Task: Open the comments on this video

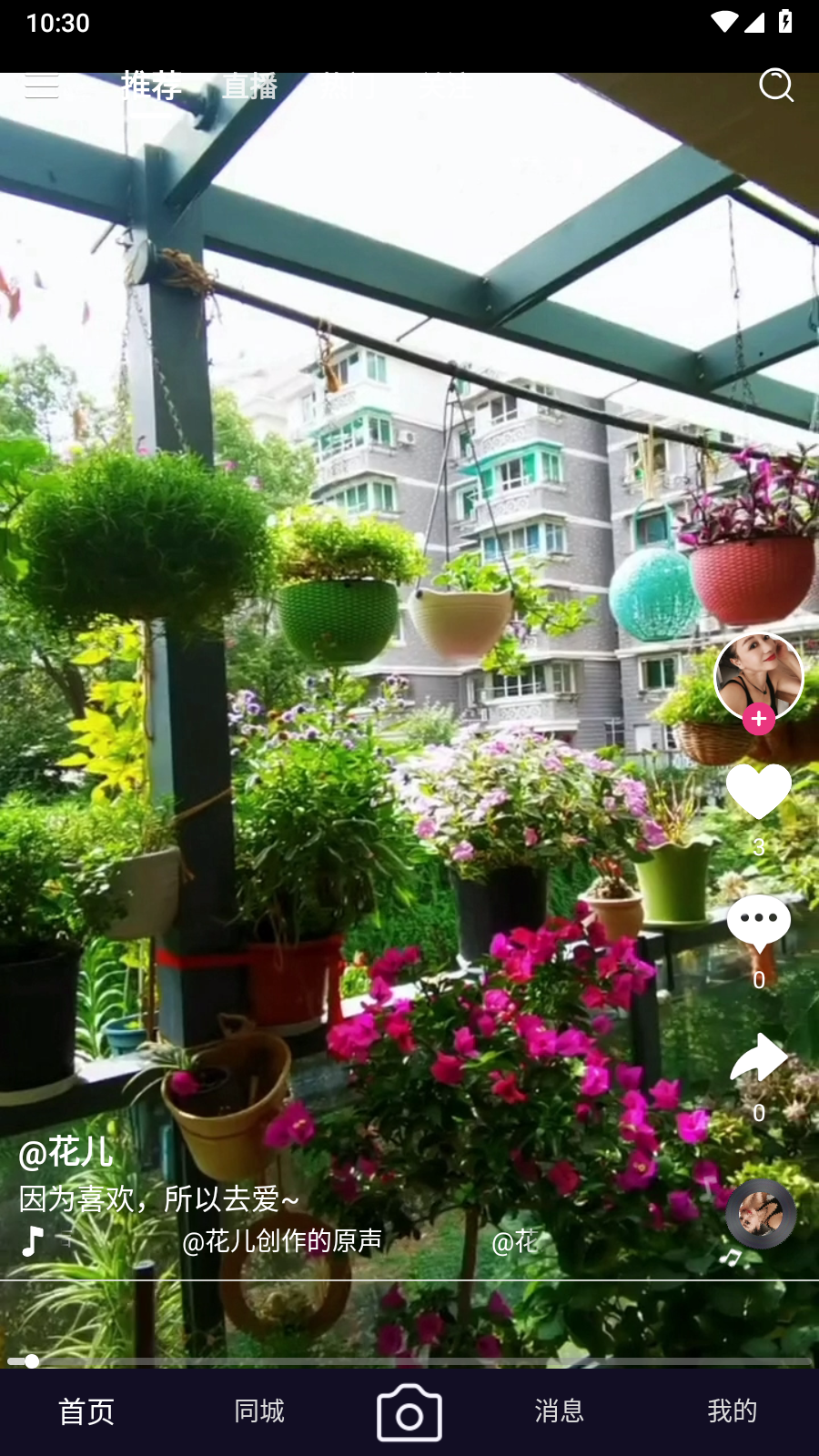Action: pos(759,923)
